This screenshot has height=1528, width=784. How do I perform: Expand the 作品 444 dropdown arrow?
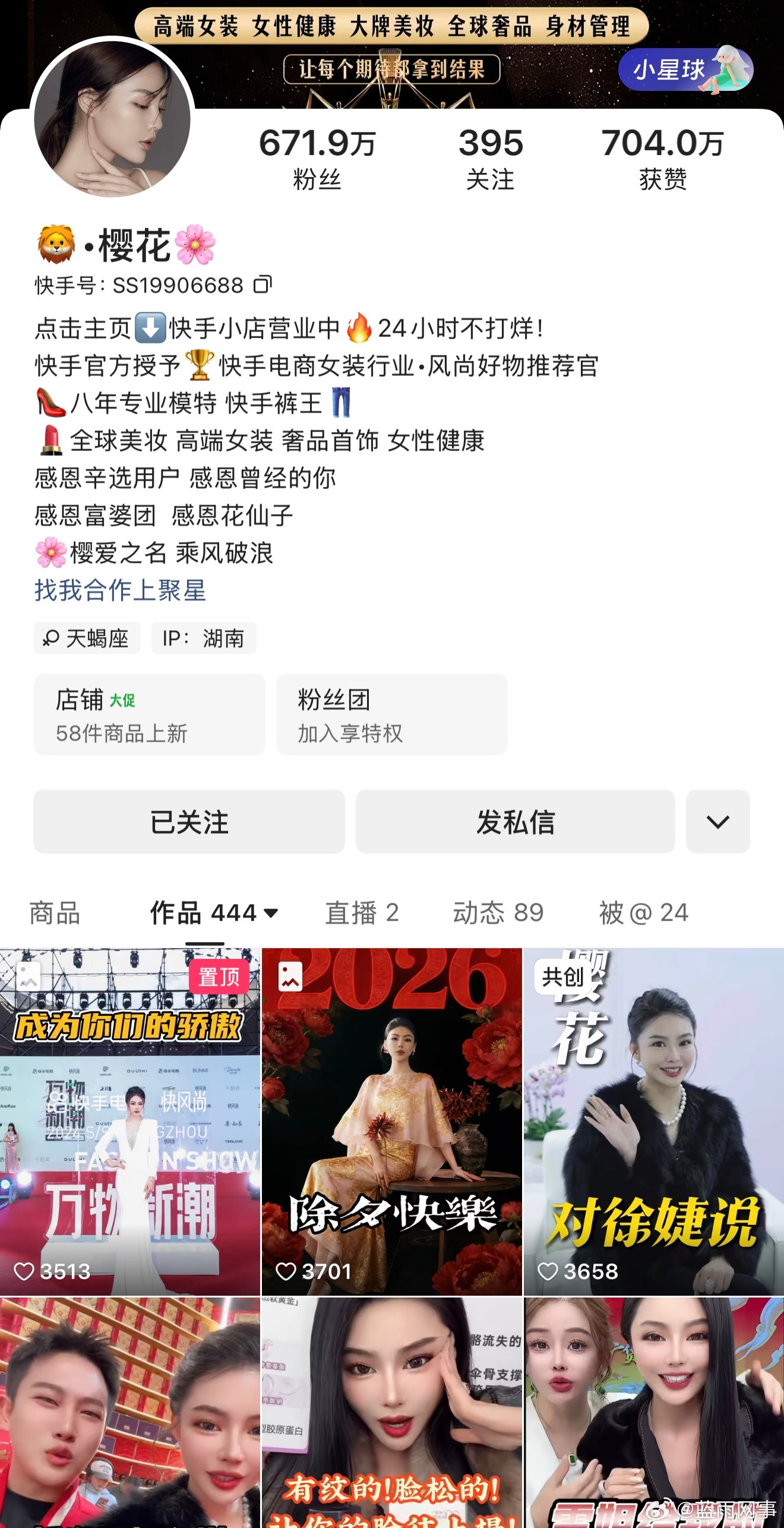(273, 915)
